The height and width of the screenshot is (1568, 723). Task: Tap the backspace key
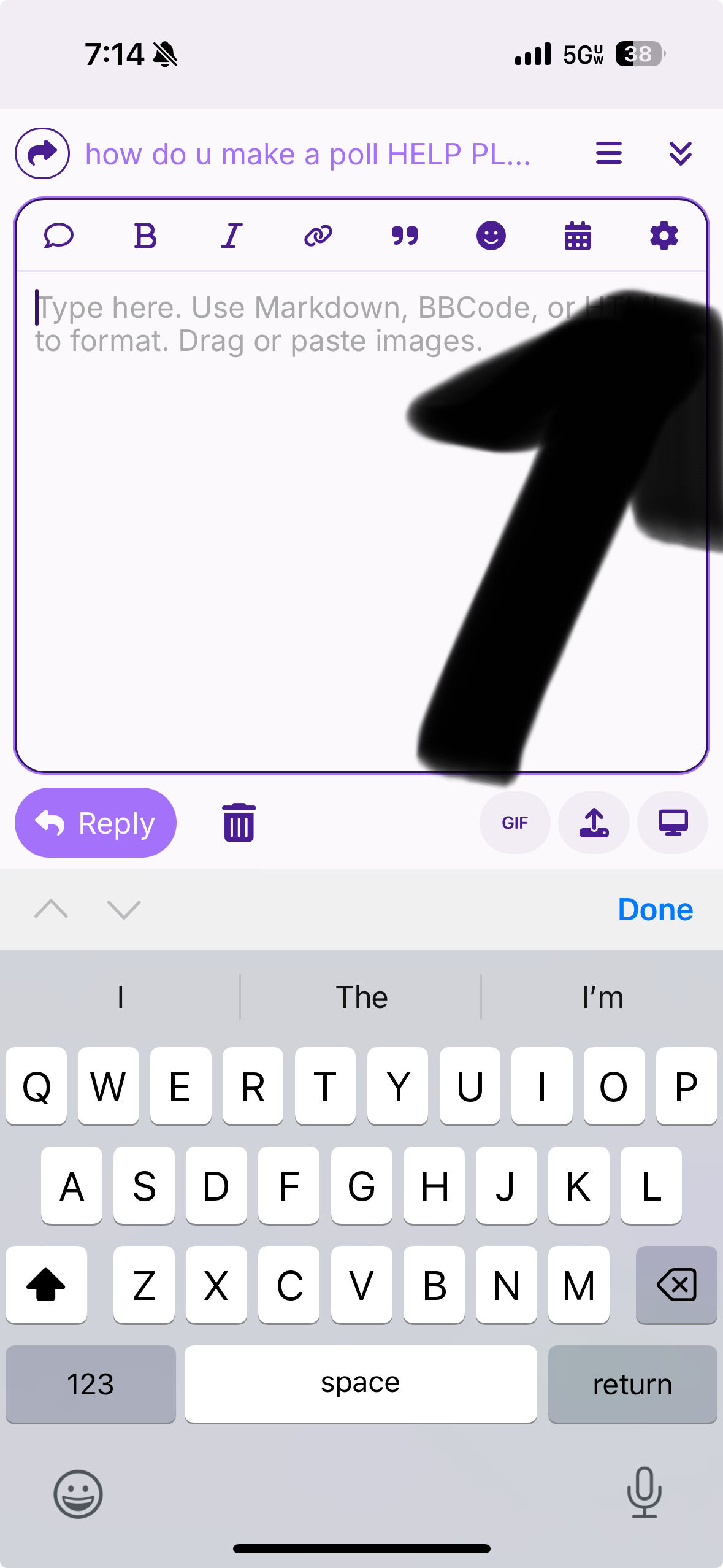pyautogui.click(x=676, y=1285)
